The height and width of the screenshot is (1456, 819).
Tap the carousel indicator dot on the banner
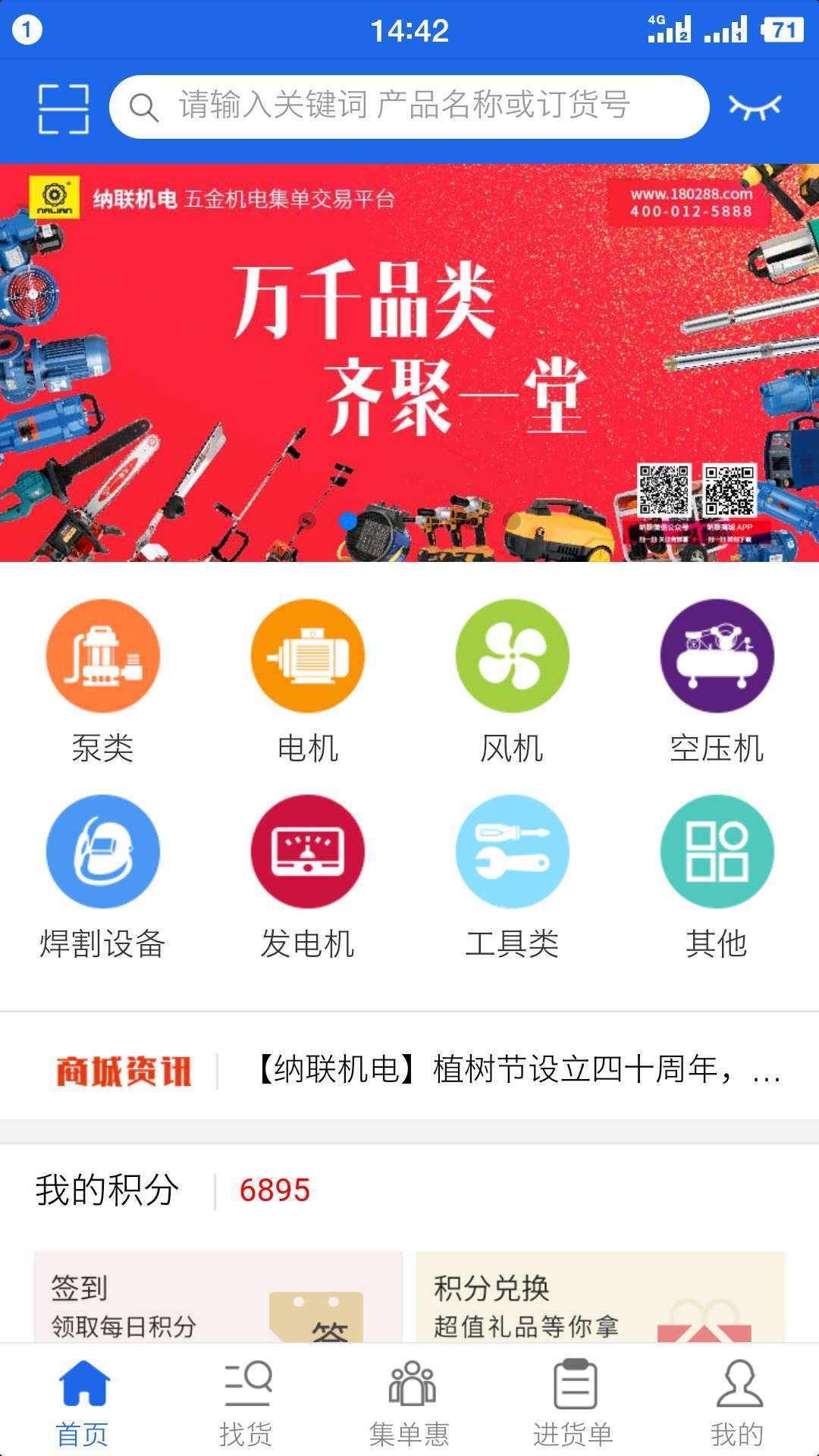(347, 519)
